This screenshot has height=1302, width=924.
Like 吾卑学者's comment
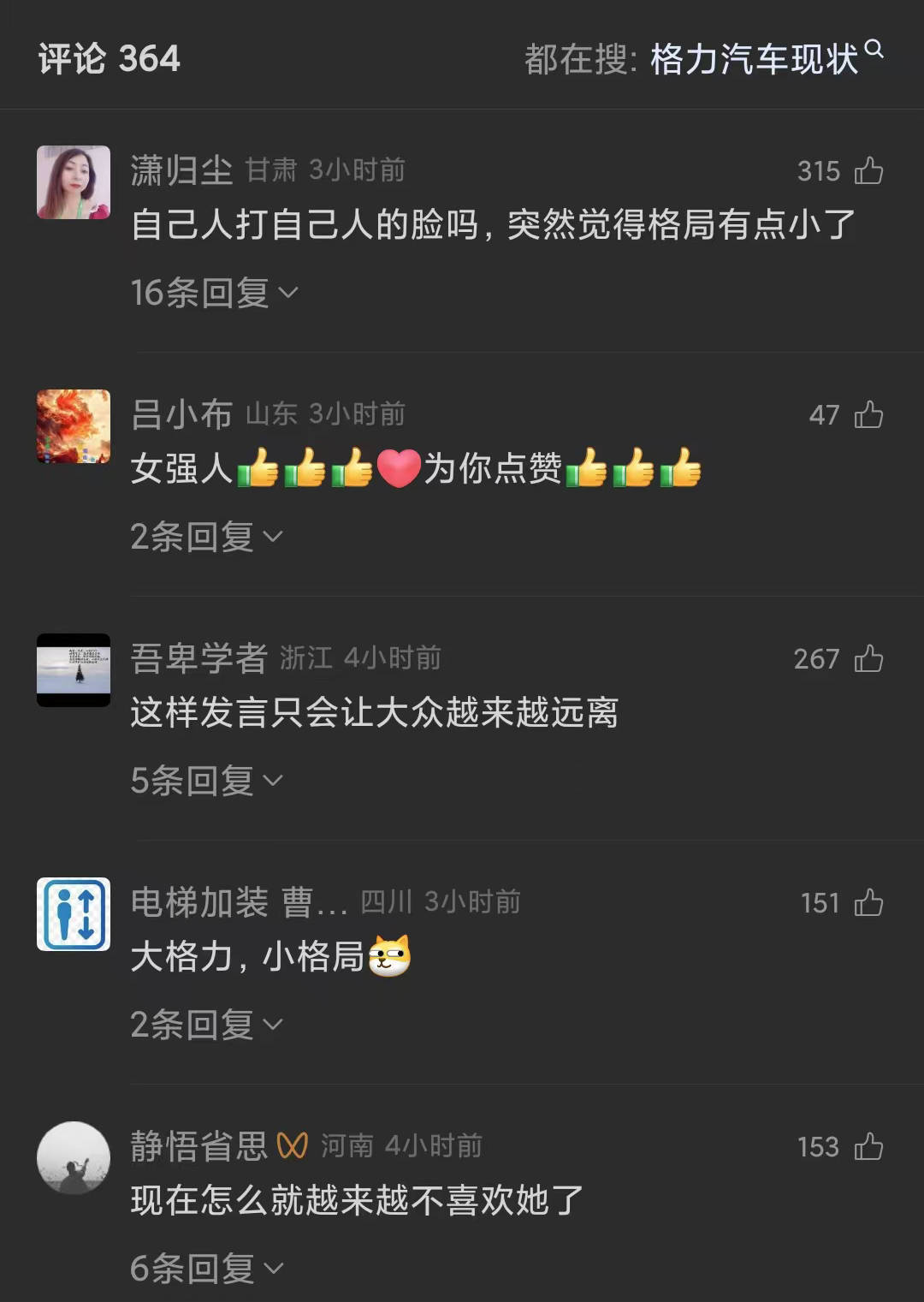coord(868,659)
